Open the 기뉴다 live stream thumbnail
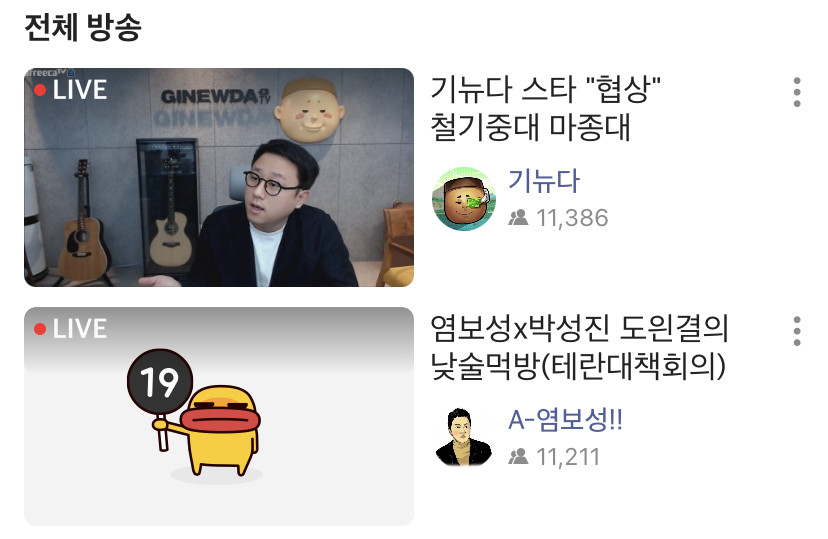 [218, 177]
